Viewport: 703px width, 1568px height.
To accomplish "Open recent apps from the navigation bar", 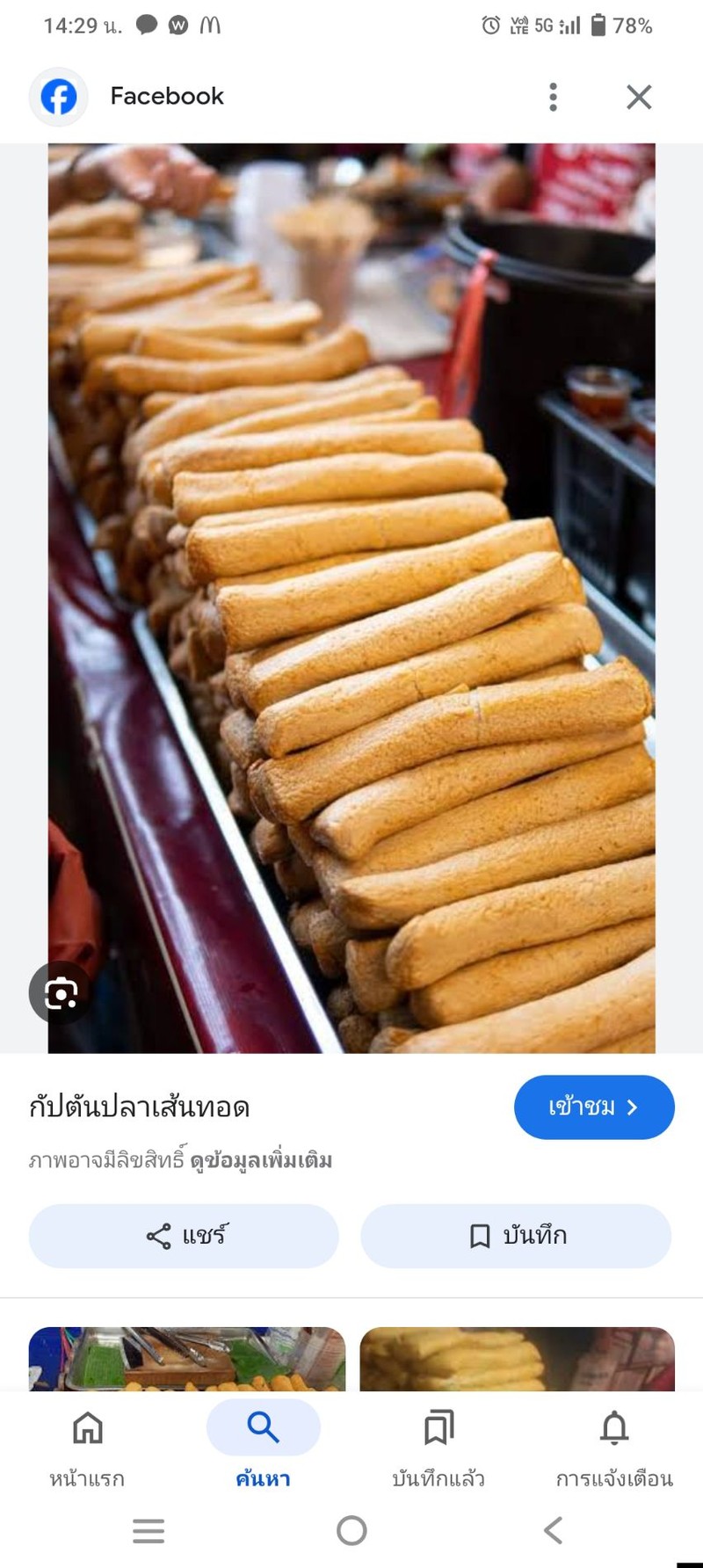I will click(x=149, y=1530).
